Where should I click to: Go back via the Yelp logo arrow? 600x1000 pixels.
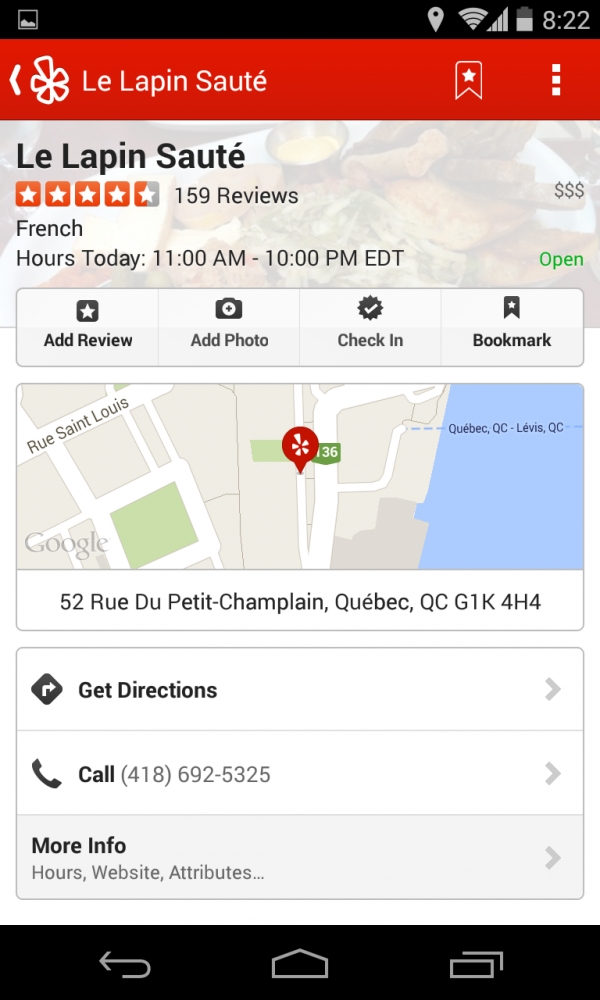click(x=40, y=80)
